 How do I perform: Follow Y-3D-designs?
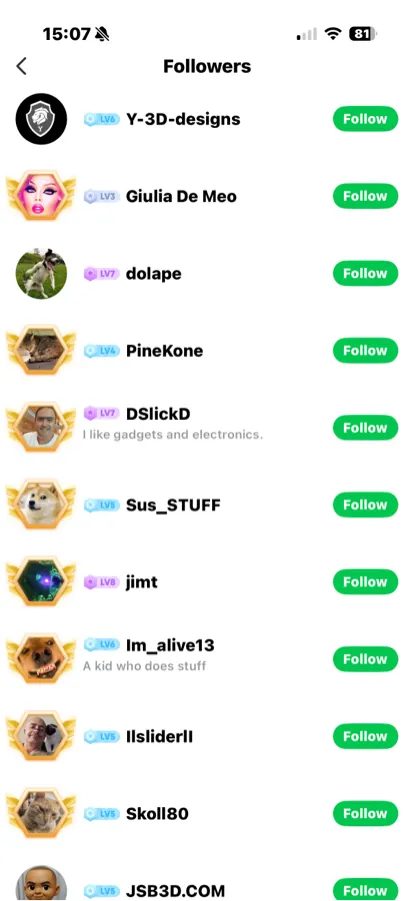click(x=365, y=119)
